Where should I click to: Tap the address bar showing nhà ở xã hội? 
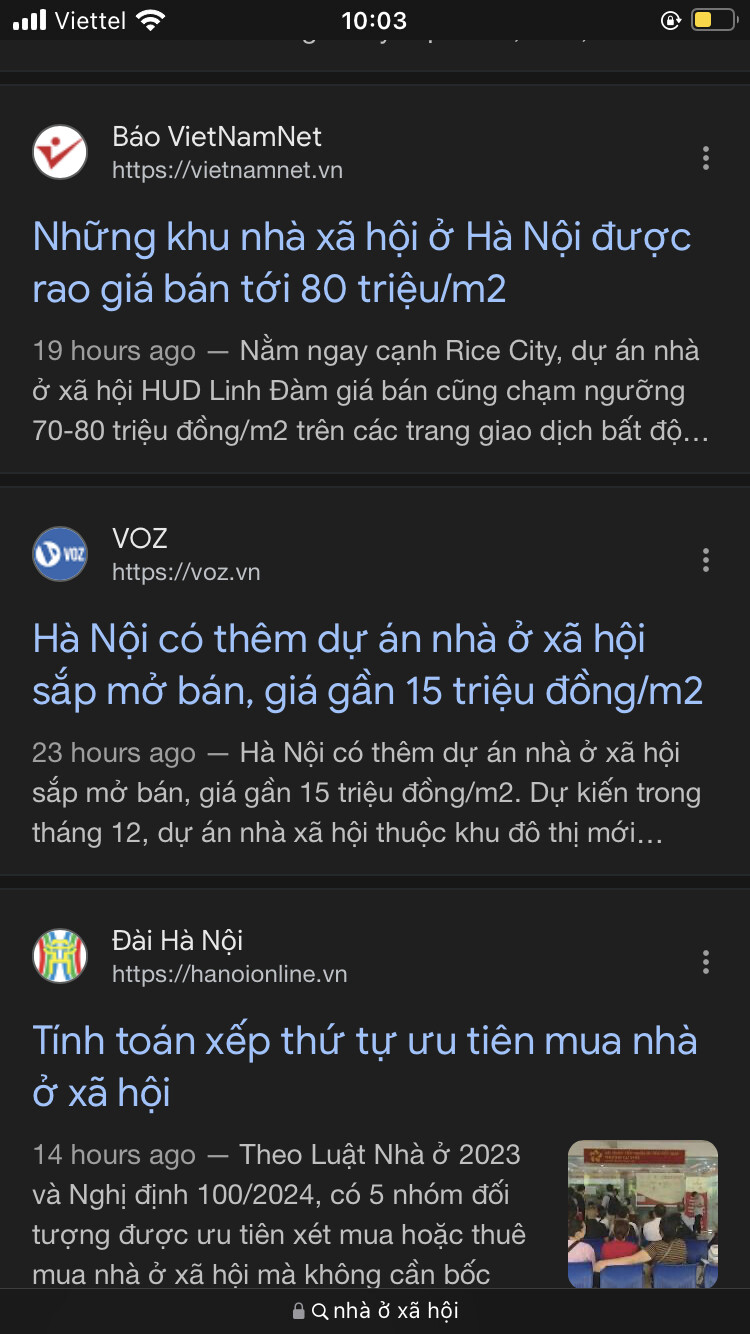[x=375, y=1311]
